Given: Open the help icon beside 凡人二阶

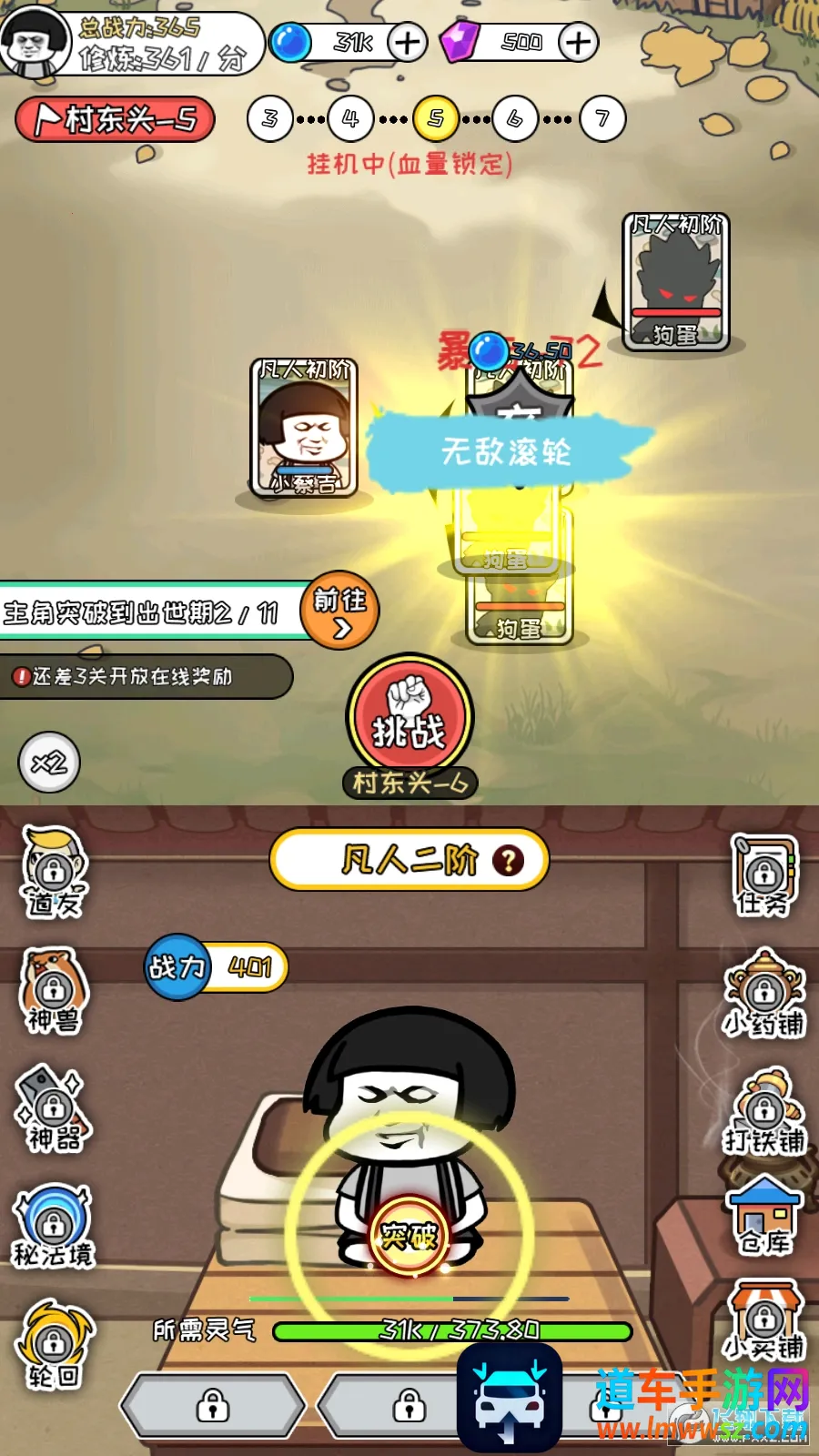Looking at the screenshot, I should pos(508,860).
